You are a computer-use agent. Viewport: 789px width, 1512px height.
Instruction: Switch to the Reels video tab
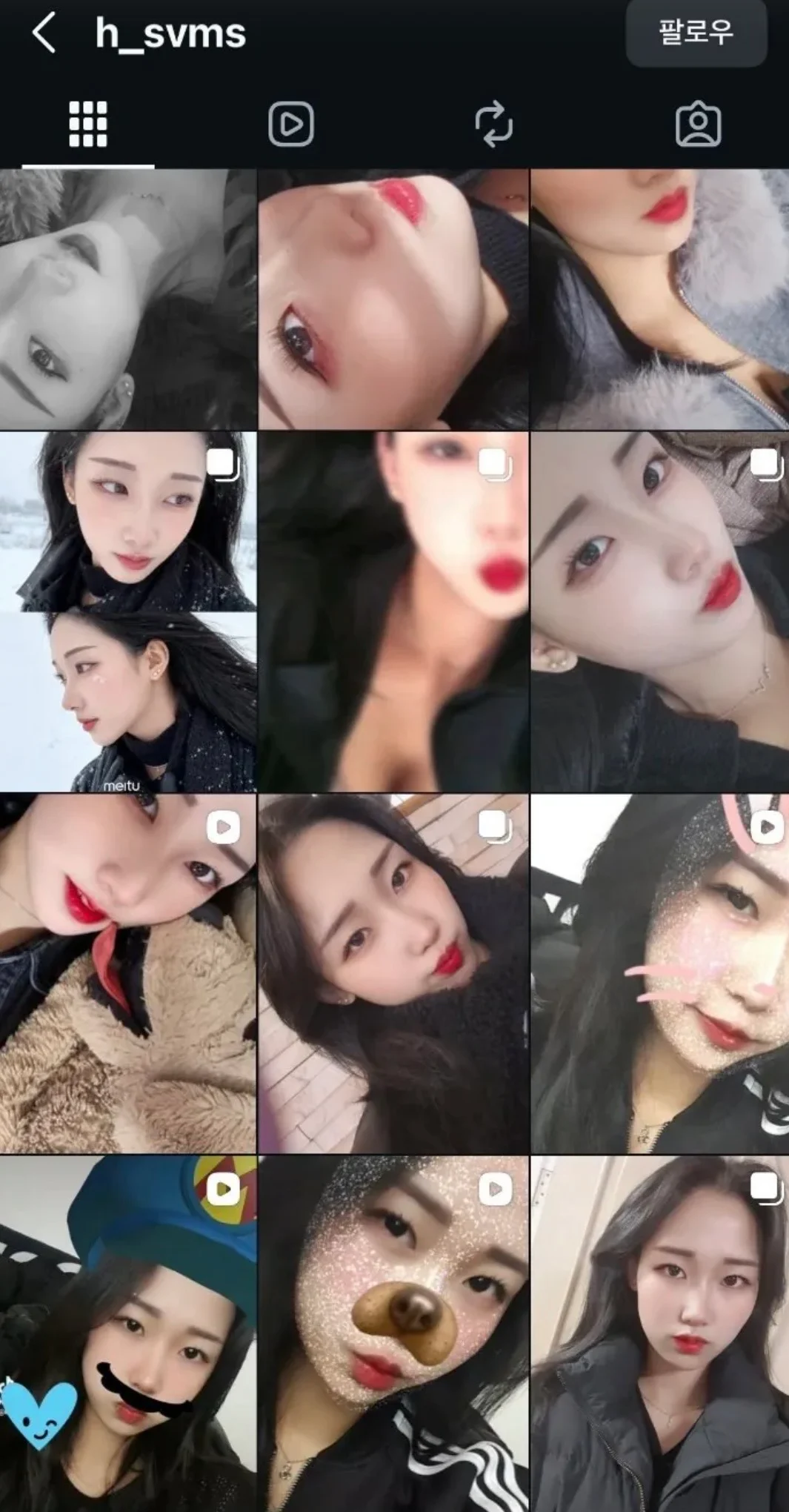click(x=290, y=124)
